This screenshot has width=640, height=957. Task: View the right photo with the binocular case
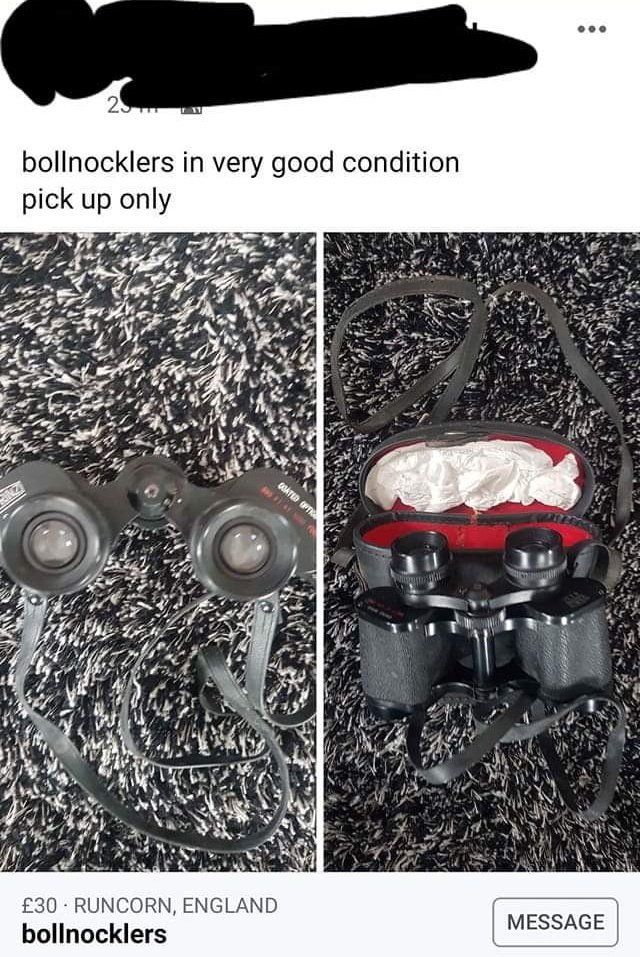(x=481, y=552)
